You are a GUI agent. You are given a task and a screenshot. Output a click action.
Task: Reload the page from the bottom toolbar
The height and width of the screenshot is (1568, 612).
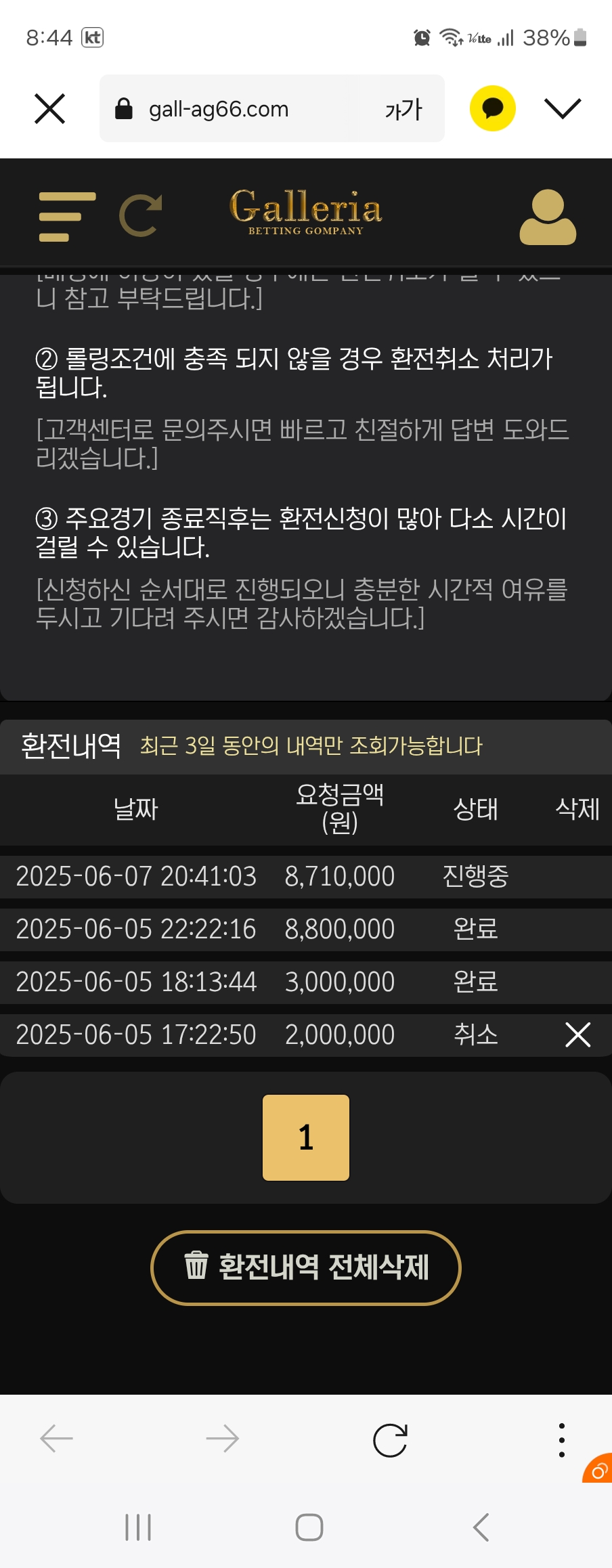(x=390, y=1440)
